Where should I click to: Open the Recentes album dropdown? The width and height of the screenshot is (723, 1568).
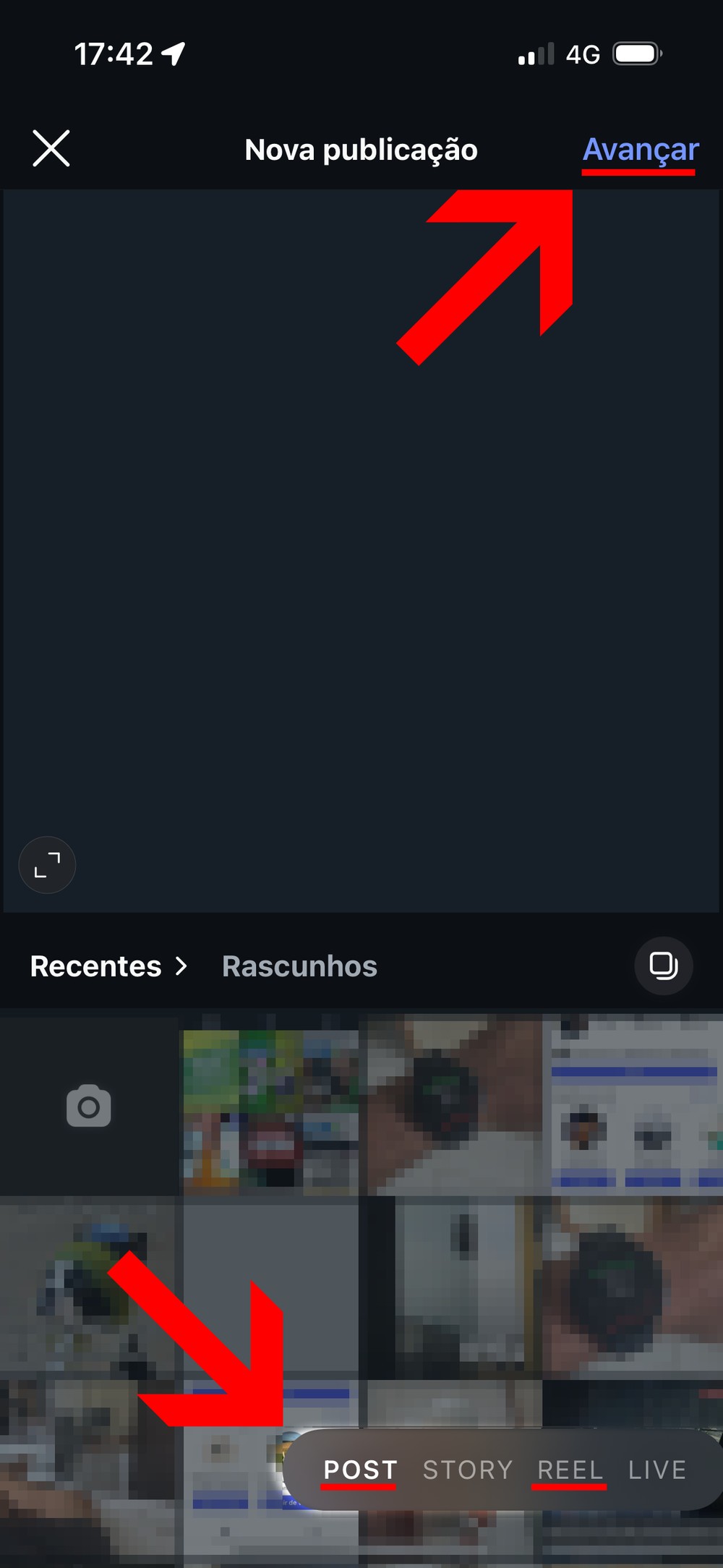(108, 966)
